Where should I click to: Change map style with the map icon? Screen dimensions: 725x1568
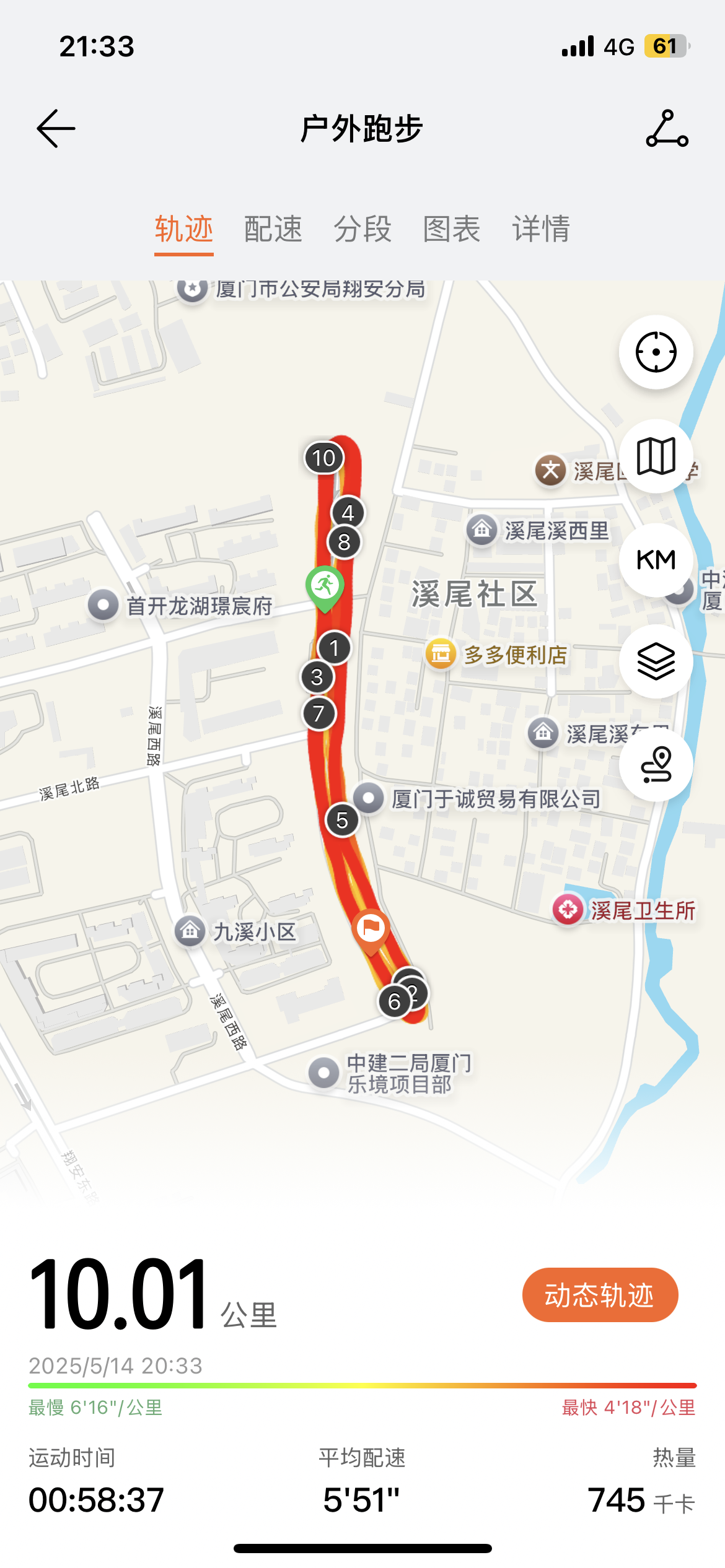[x=656, y=456]
